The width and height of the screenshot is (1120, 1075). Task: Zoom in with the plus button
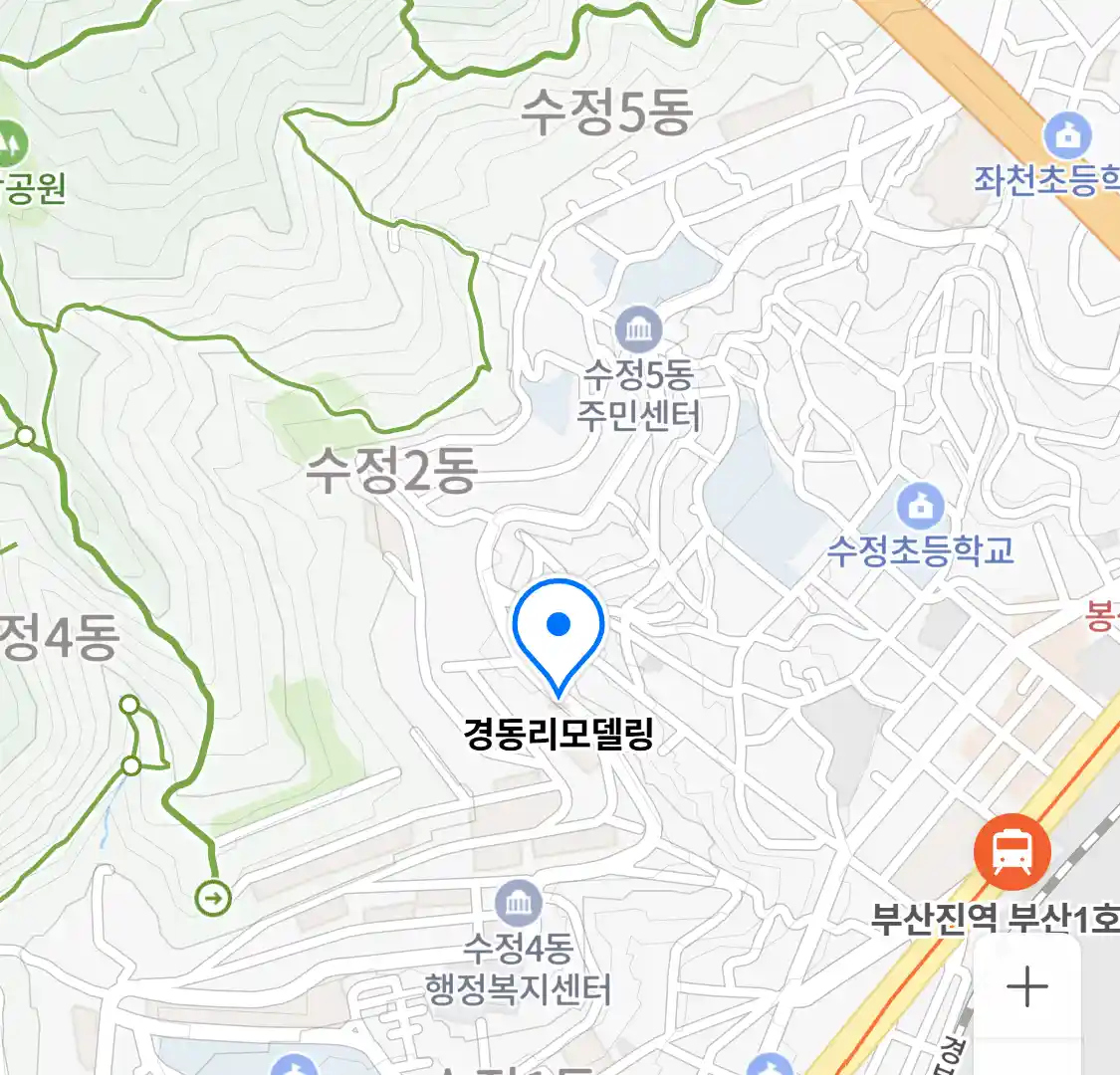[1026, 987]
